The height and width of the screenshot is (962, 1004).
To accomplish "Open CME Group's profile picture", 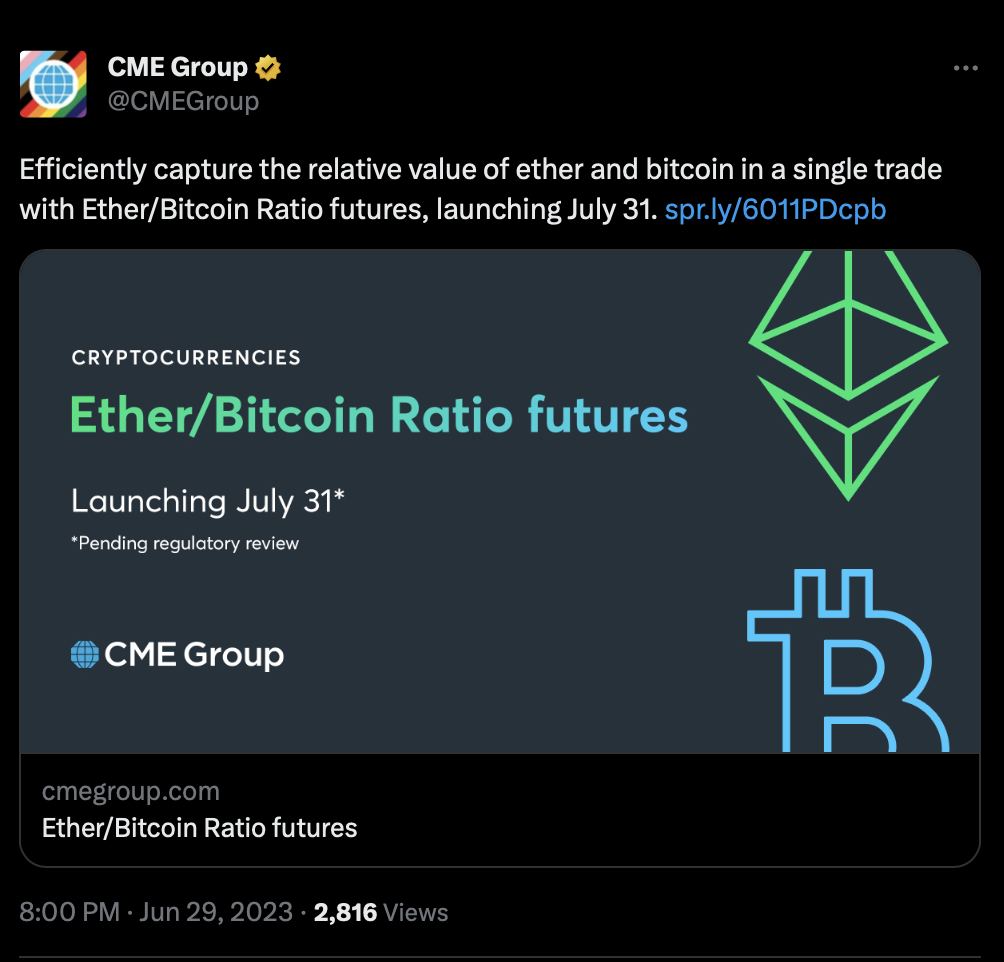I will pyautogui.click(x=53, y=84).
